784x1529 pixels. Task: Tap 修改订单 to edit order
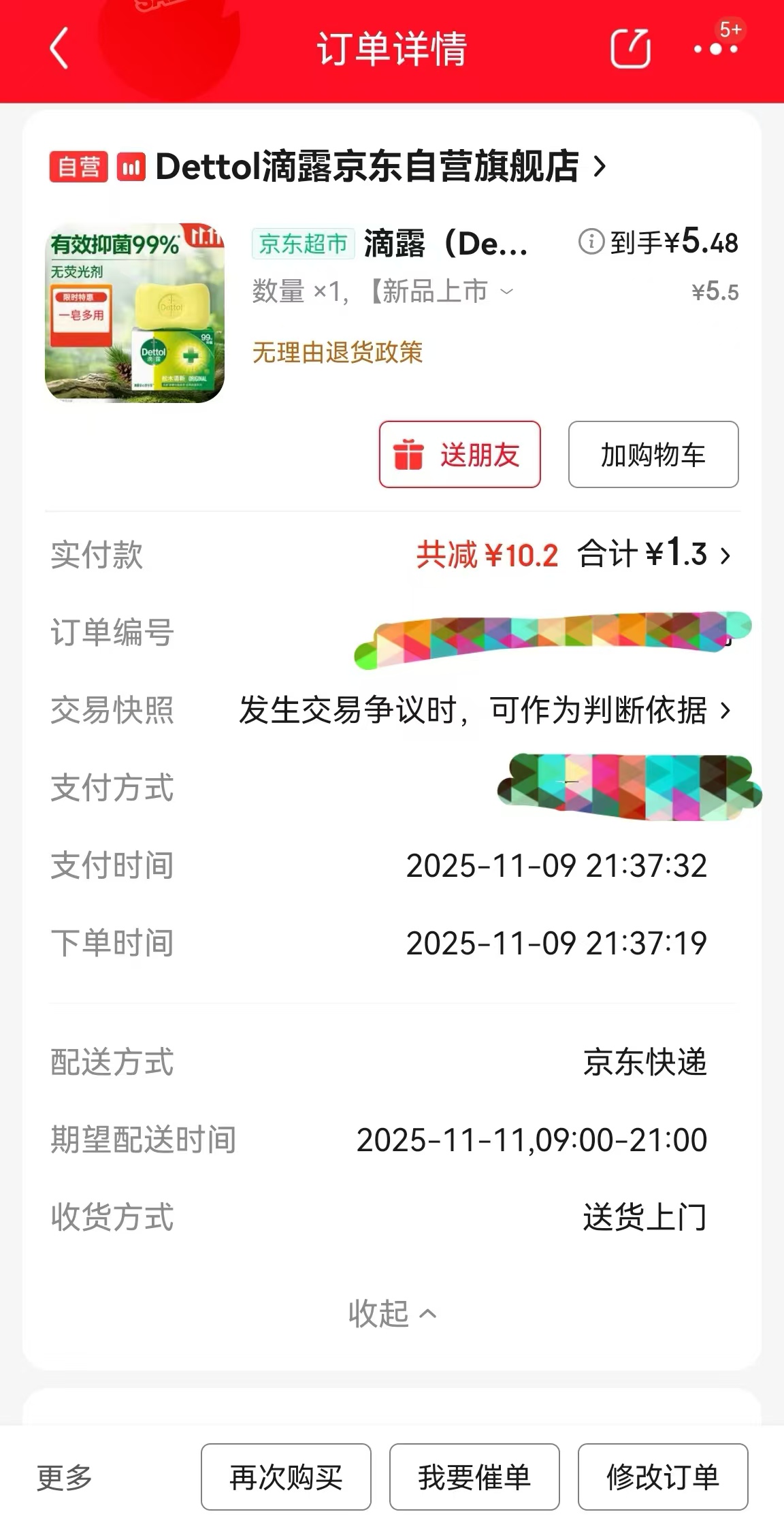click(663, 1477)
